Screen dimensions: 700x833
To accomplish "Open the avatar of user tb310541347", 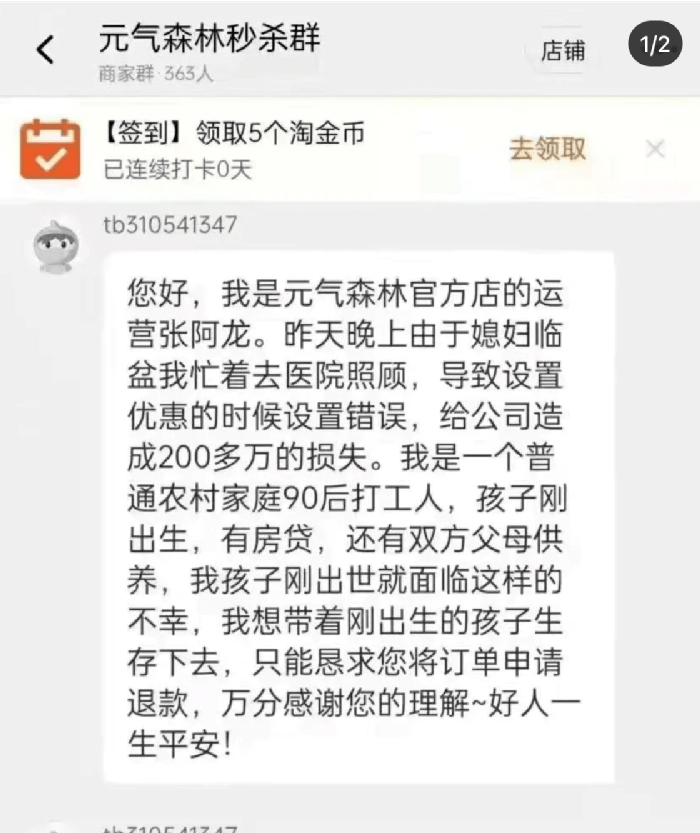I will pyautogui.click(x=58, y=247).
